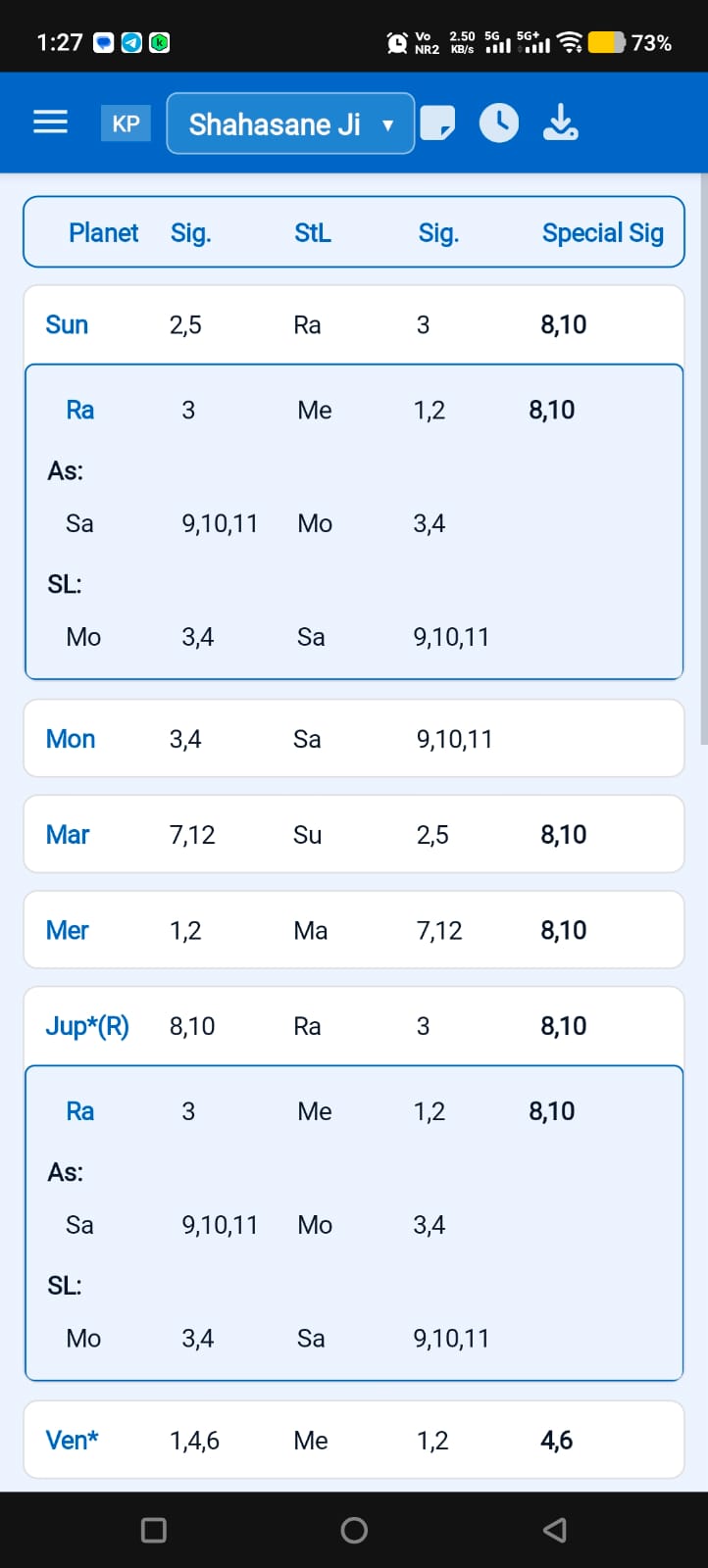The height and width of the screenshot is (1568, 708).
Task: Collapse the Sun planet row
Action: tap(354, 325)
